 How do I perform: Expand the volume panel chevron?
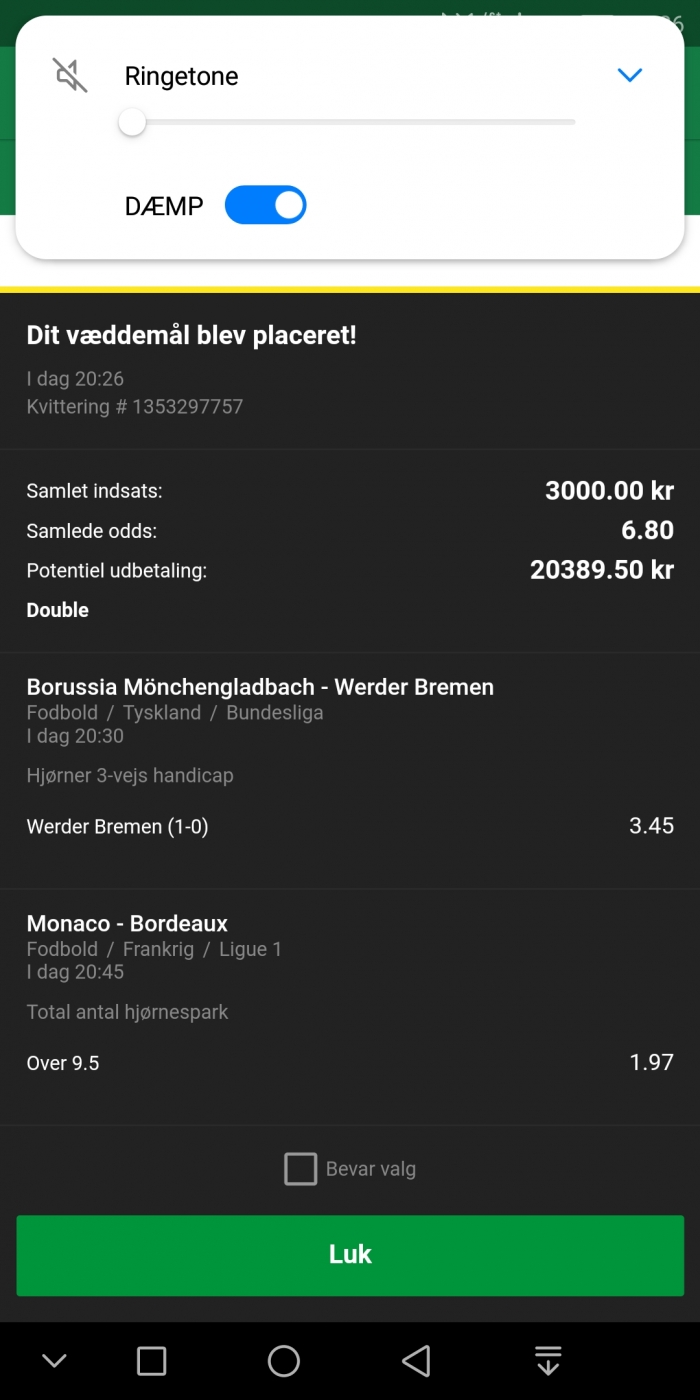(629, 75)
